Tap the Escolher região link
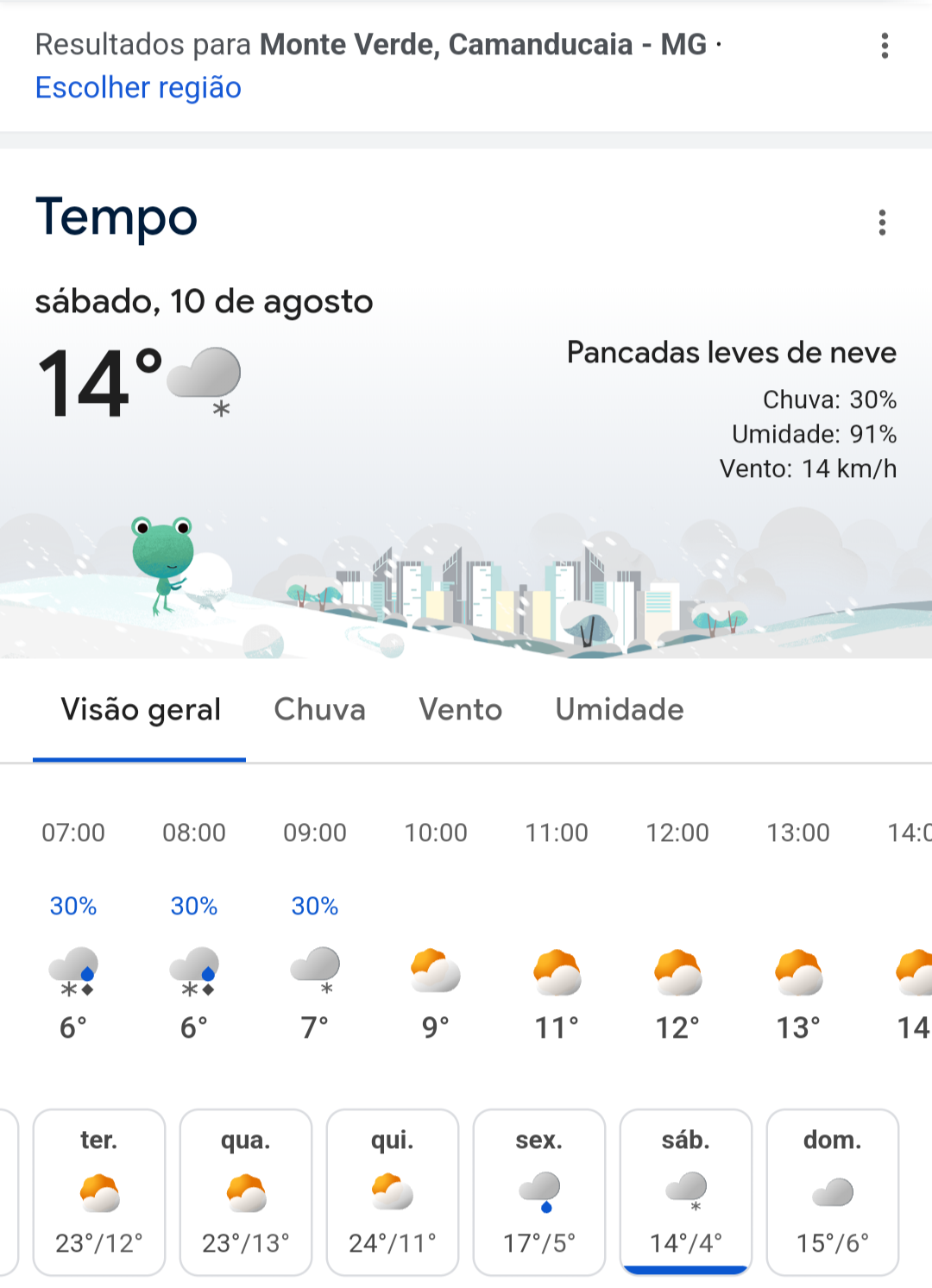932x1288 pixels. pyautogui.click(x=138, y=88)
